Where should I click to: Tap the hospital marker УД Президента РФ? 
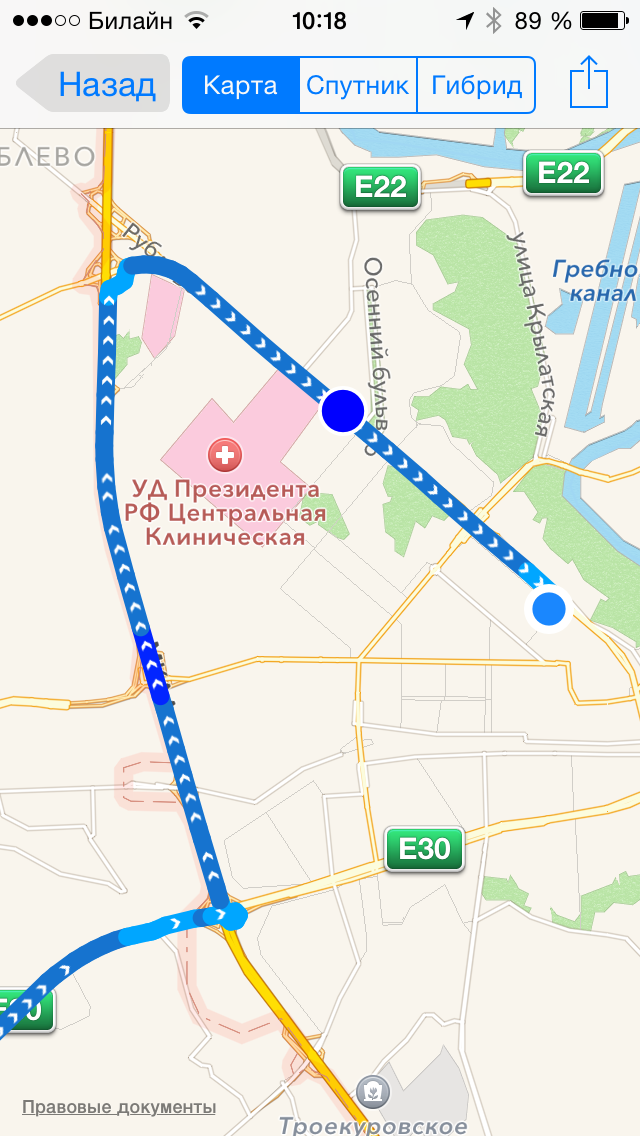coord(225,456)
